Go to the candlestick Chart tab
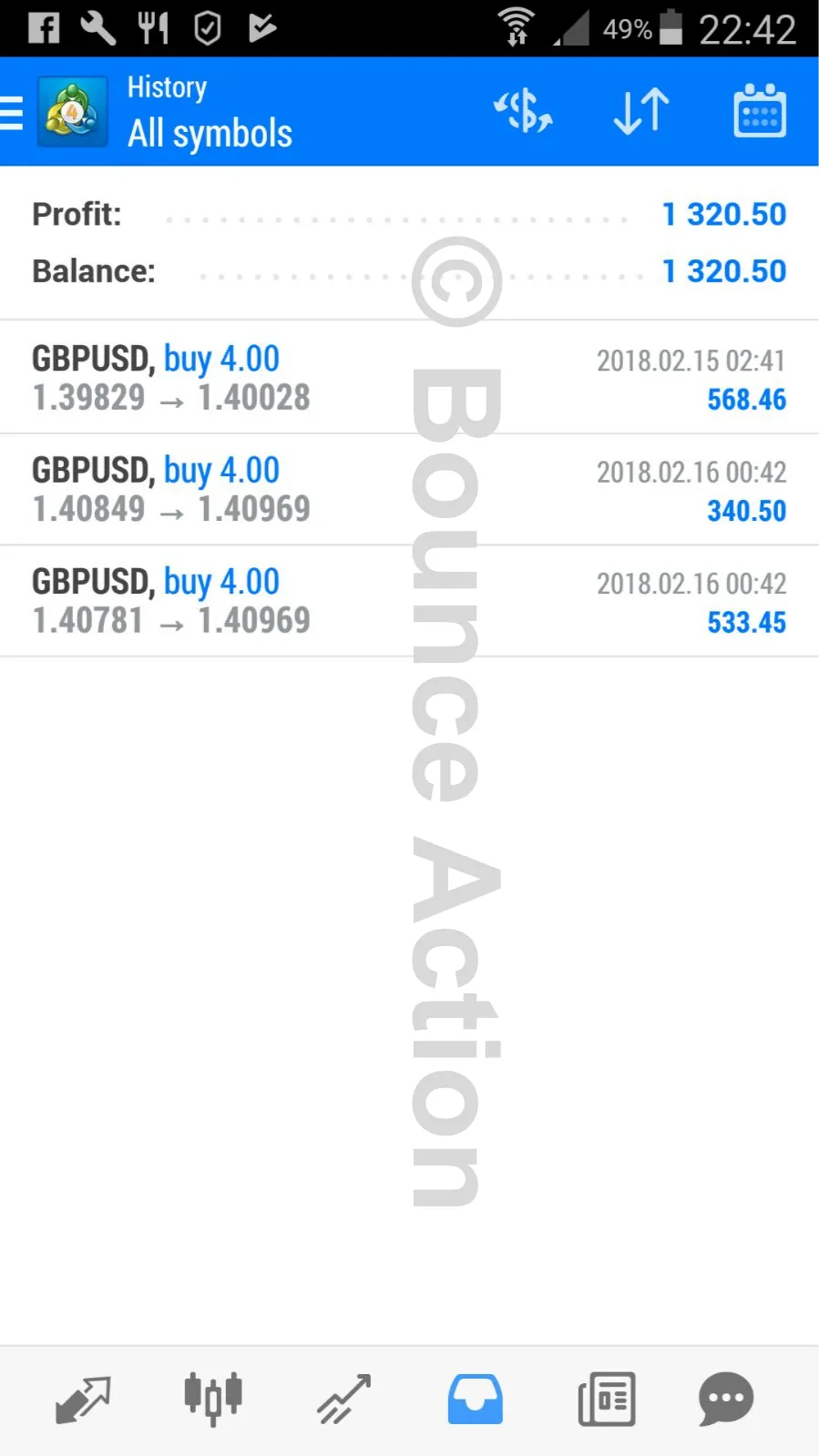819x1456 pixels. tap(213, 1399)
